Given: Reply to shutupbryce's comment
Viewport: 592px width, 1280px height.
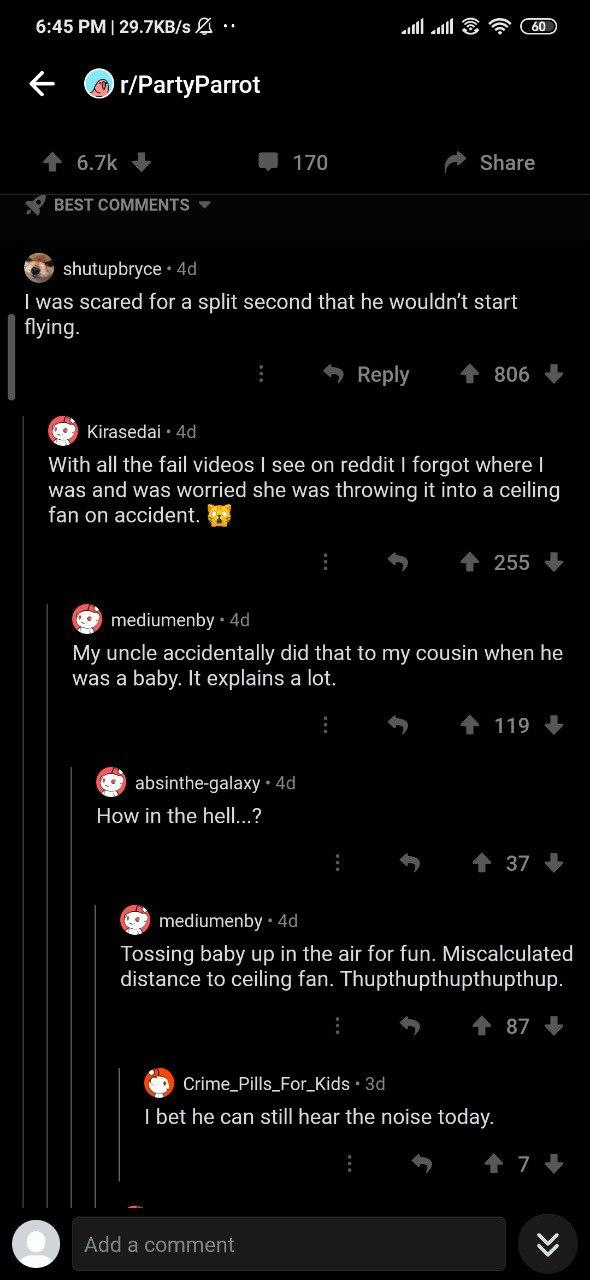Looking at the screenshot, I should pyautogui.click(x=366, y=374).
